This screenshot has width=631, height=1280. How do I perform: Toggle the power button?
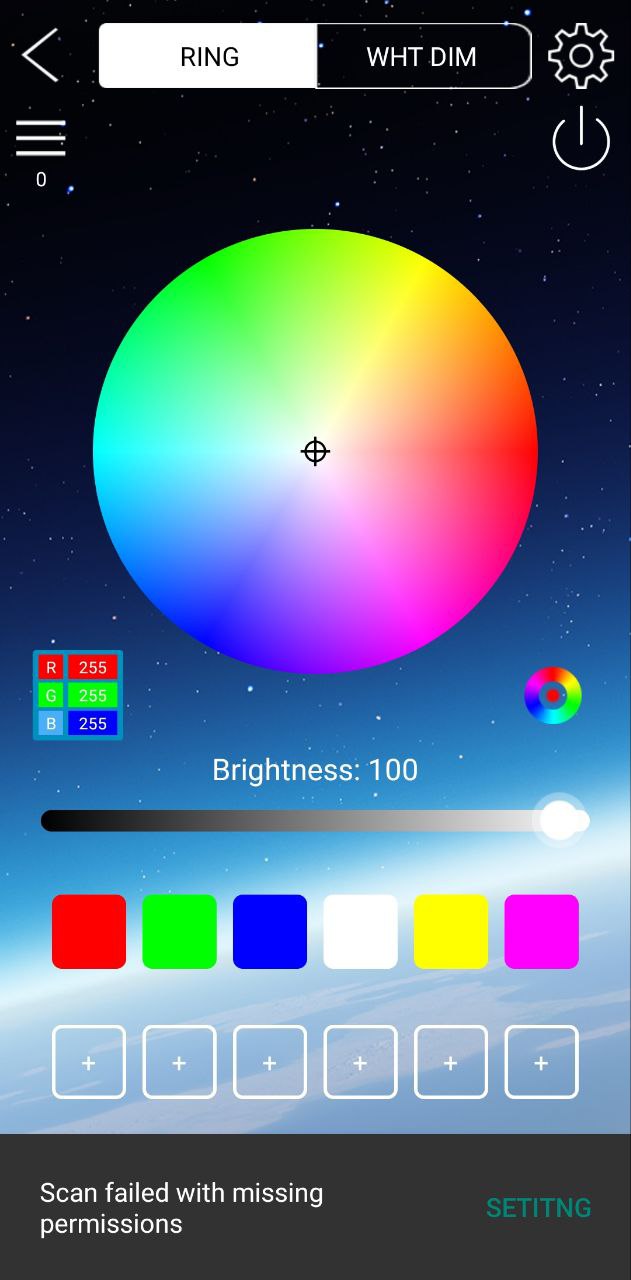(581, 140)
